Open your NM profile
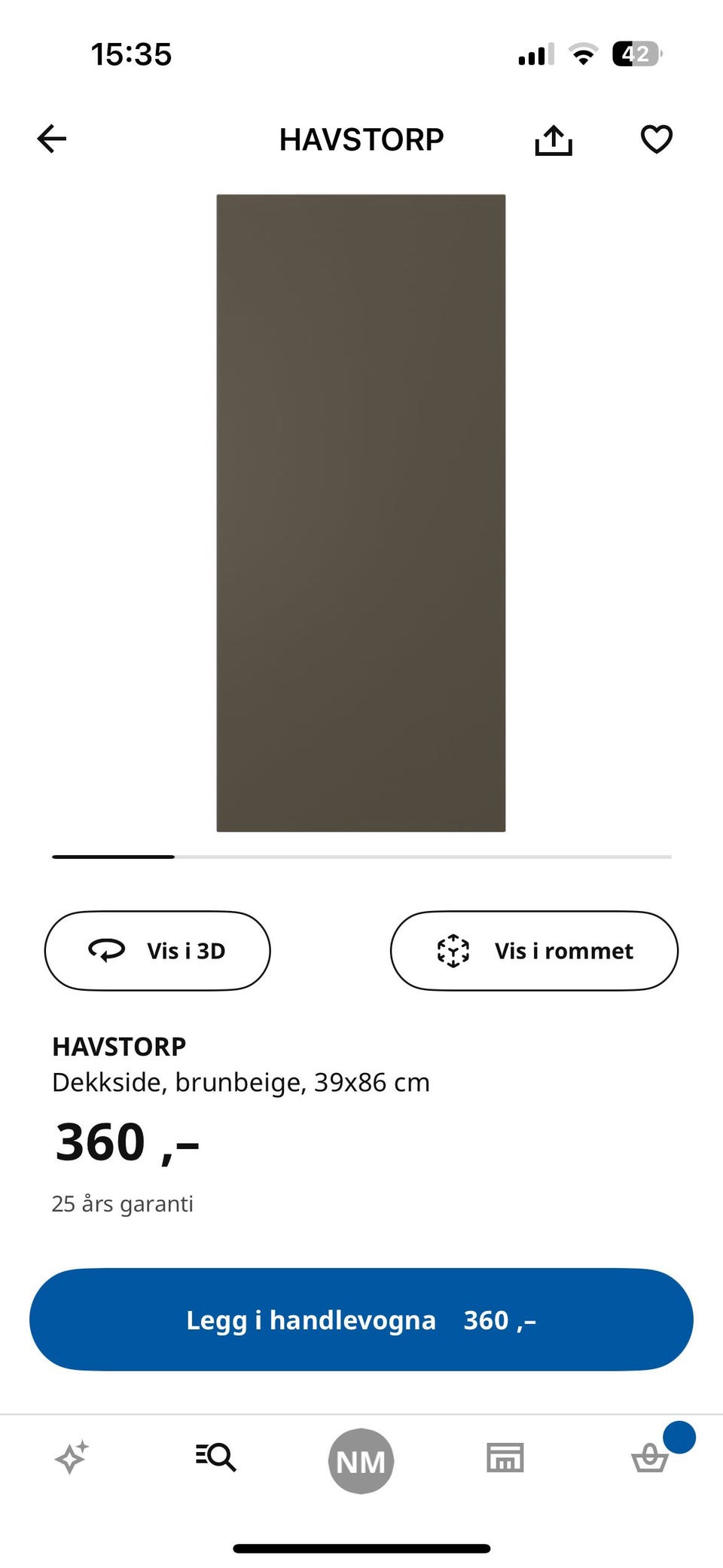Viewport: 723px width, 1568px height. [x=361, y=1456]
